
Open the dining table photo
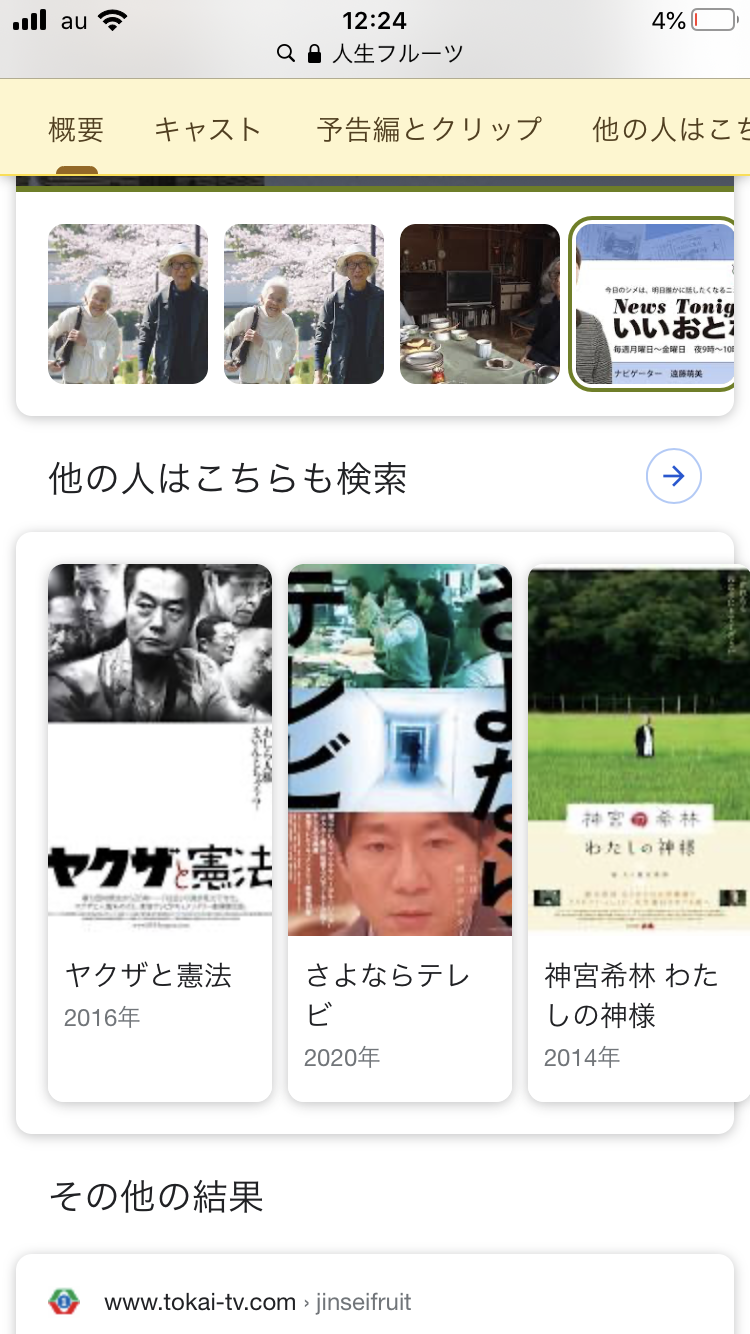480,304
